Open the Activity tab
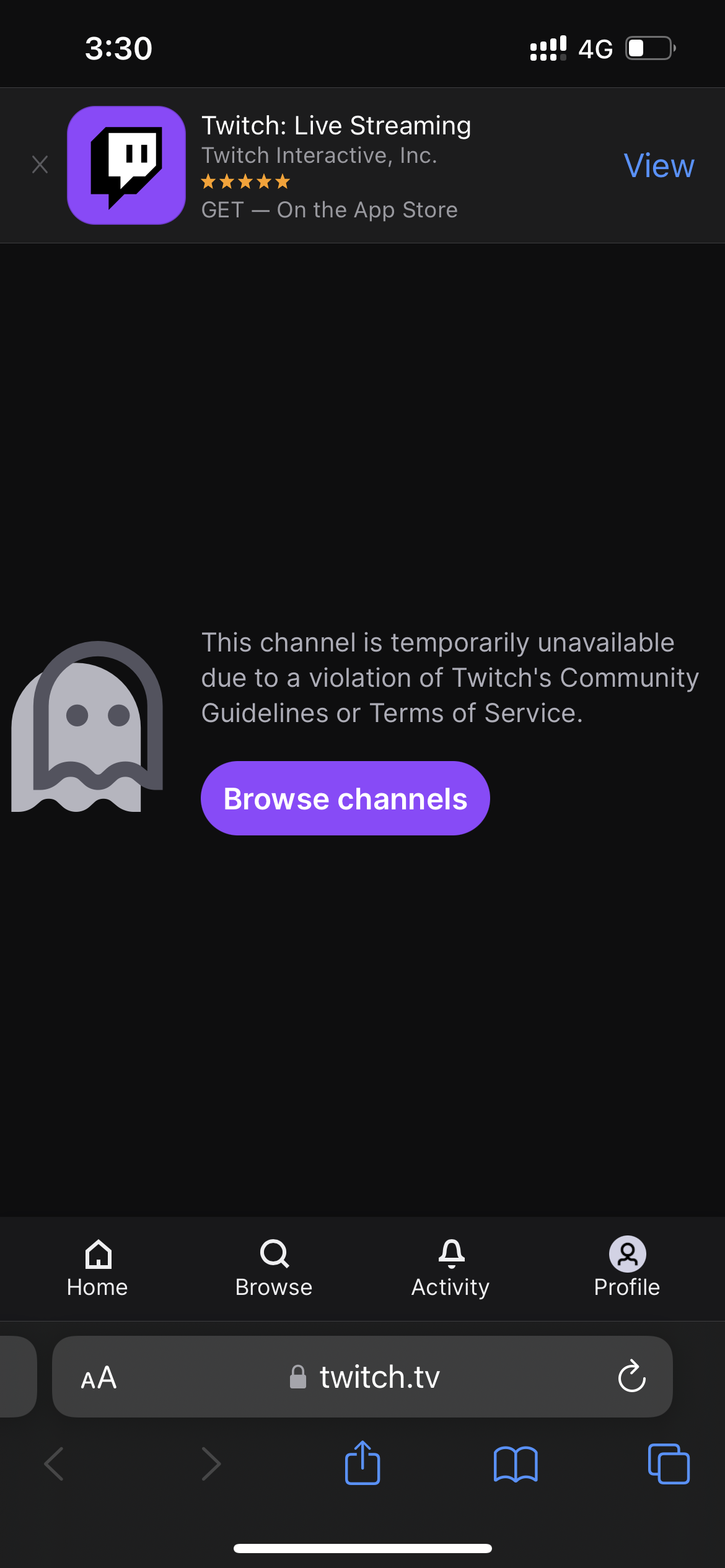 pos(450,1268)
